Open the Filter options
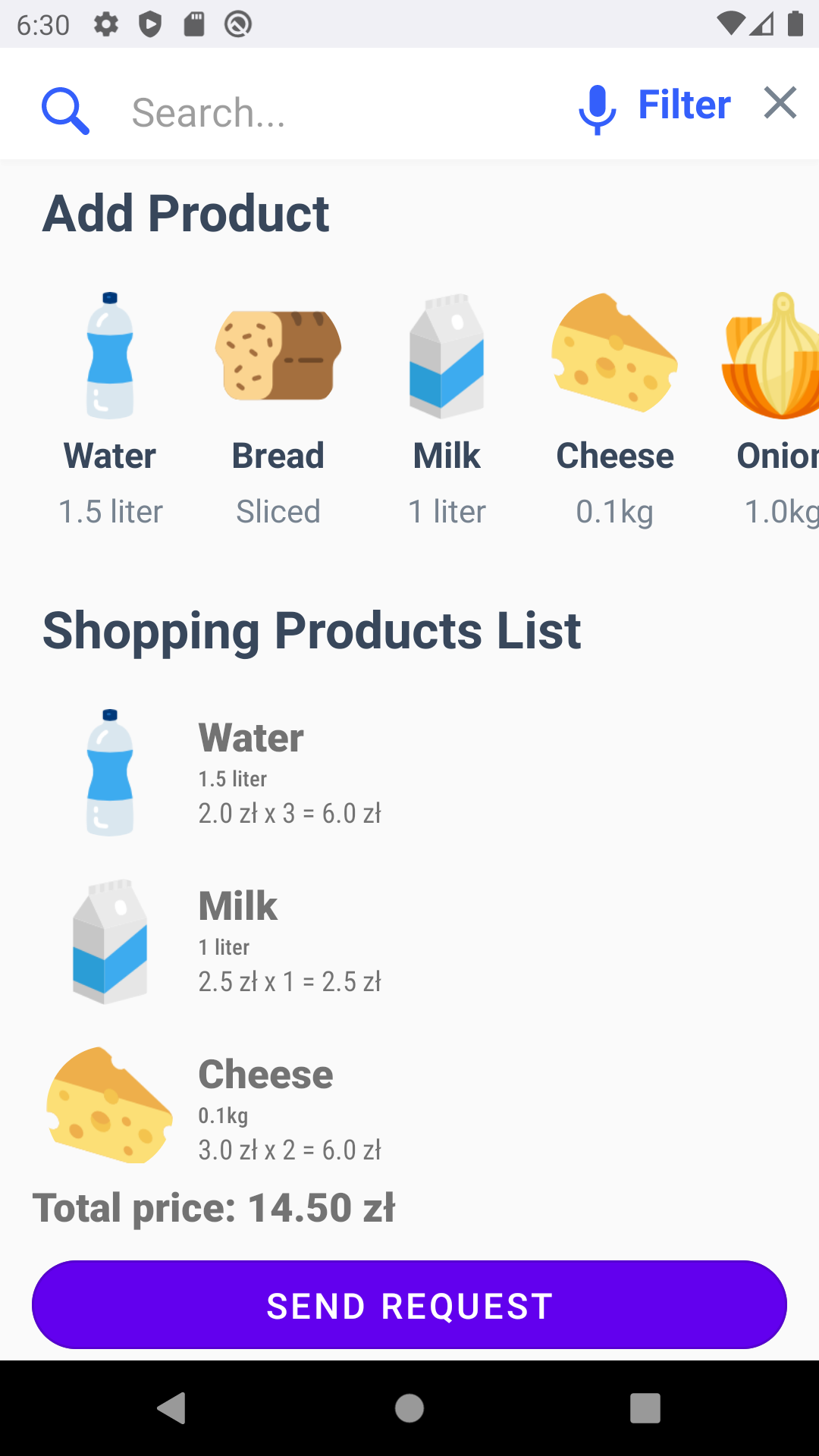819x1456 pixels. click(684, 105)
